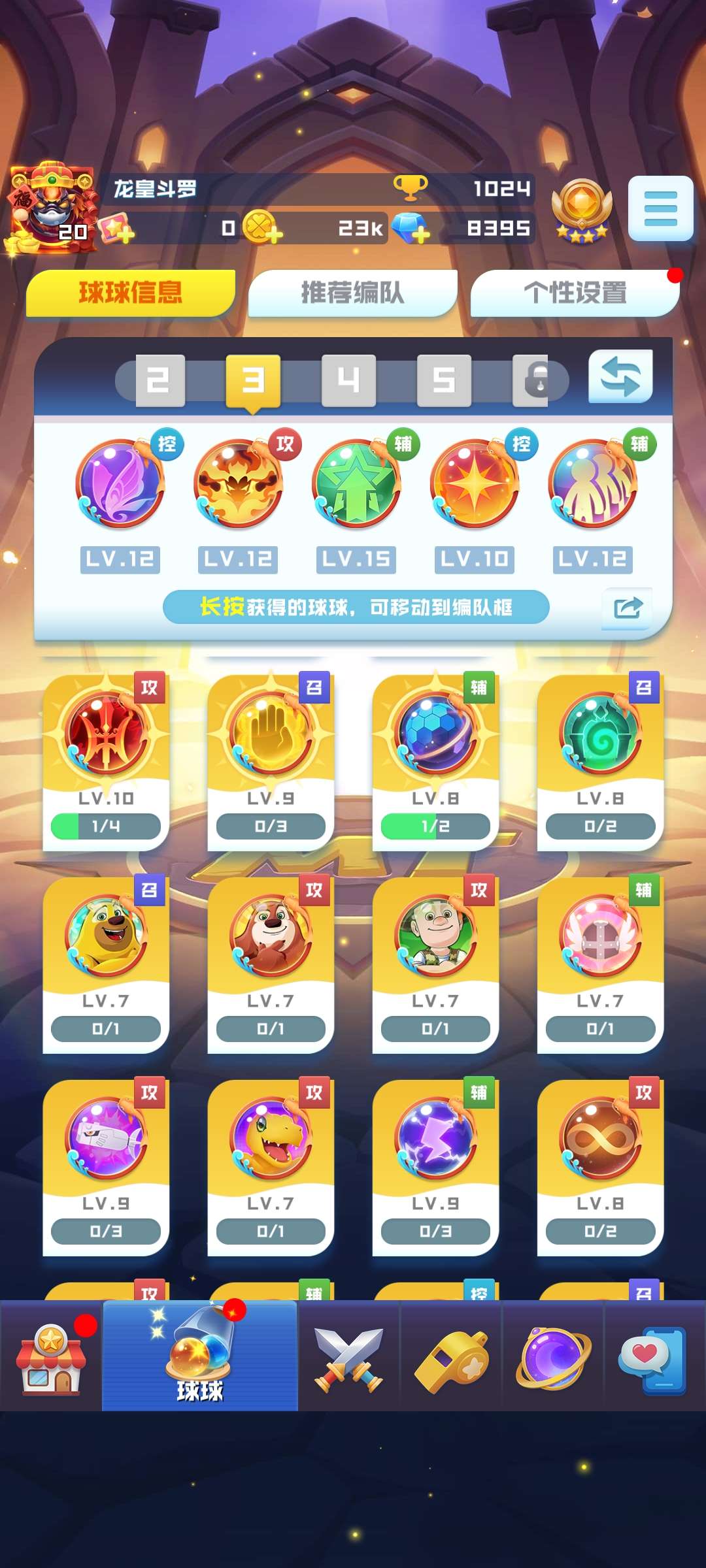Open the shop from the bottom bar
Screen dimensions: 706x1568
click(51, 1358)
